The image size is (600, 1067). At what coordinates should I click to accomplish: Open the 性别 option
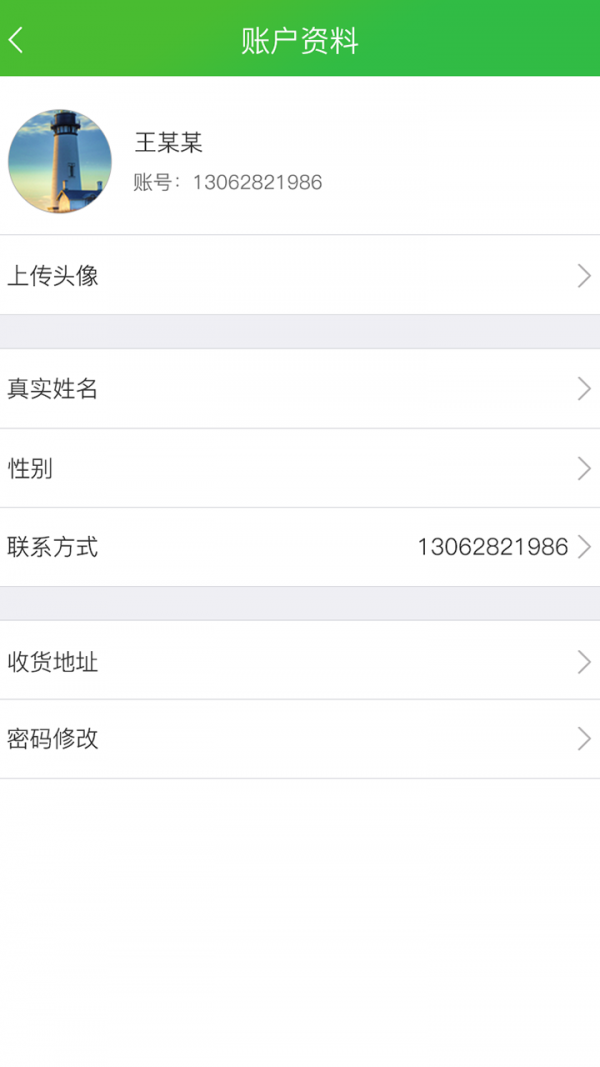[x=300, y=468]
